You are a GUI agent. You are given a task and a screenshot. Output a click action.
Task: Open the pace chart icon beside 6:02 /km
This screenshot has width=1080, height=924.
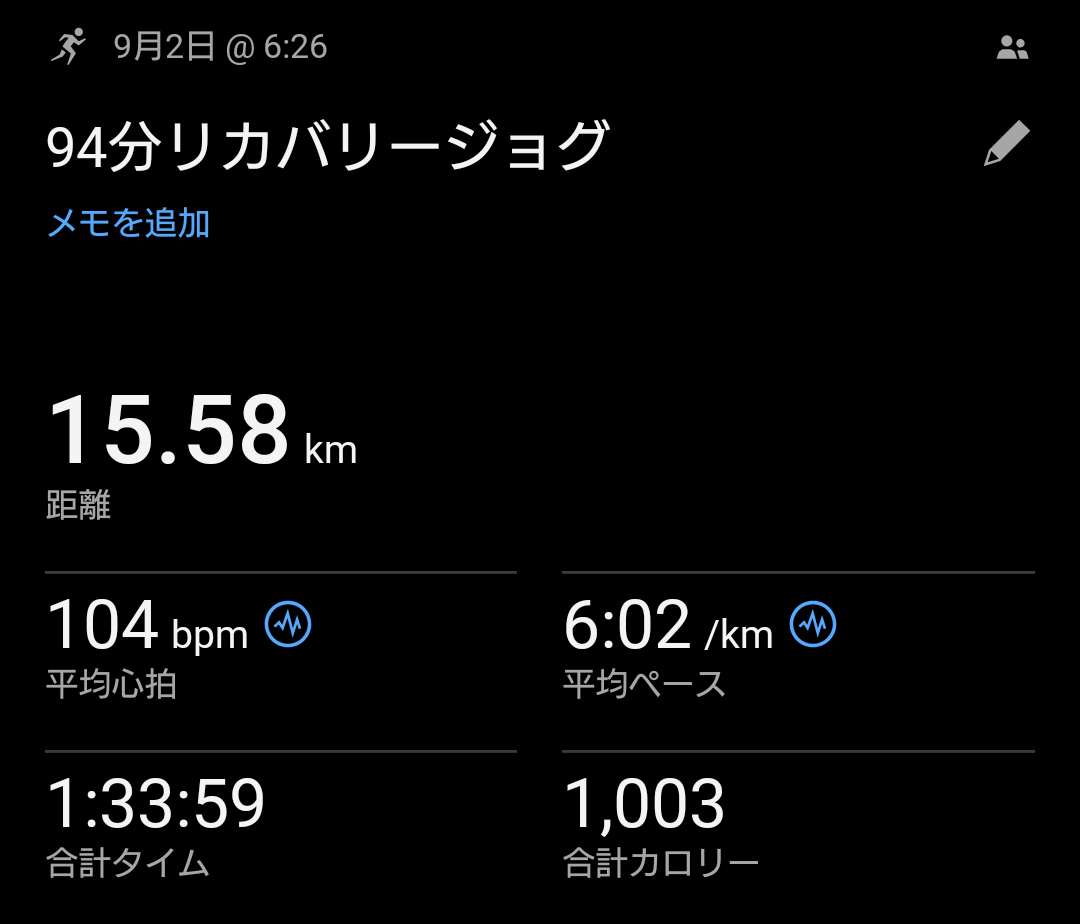[813, 624]
